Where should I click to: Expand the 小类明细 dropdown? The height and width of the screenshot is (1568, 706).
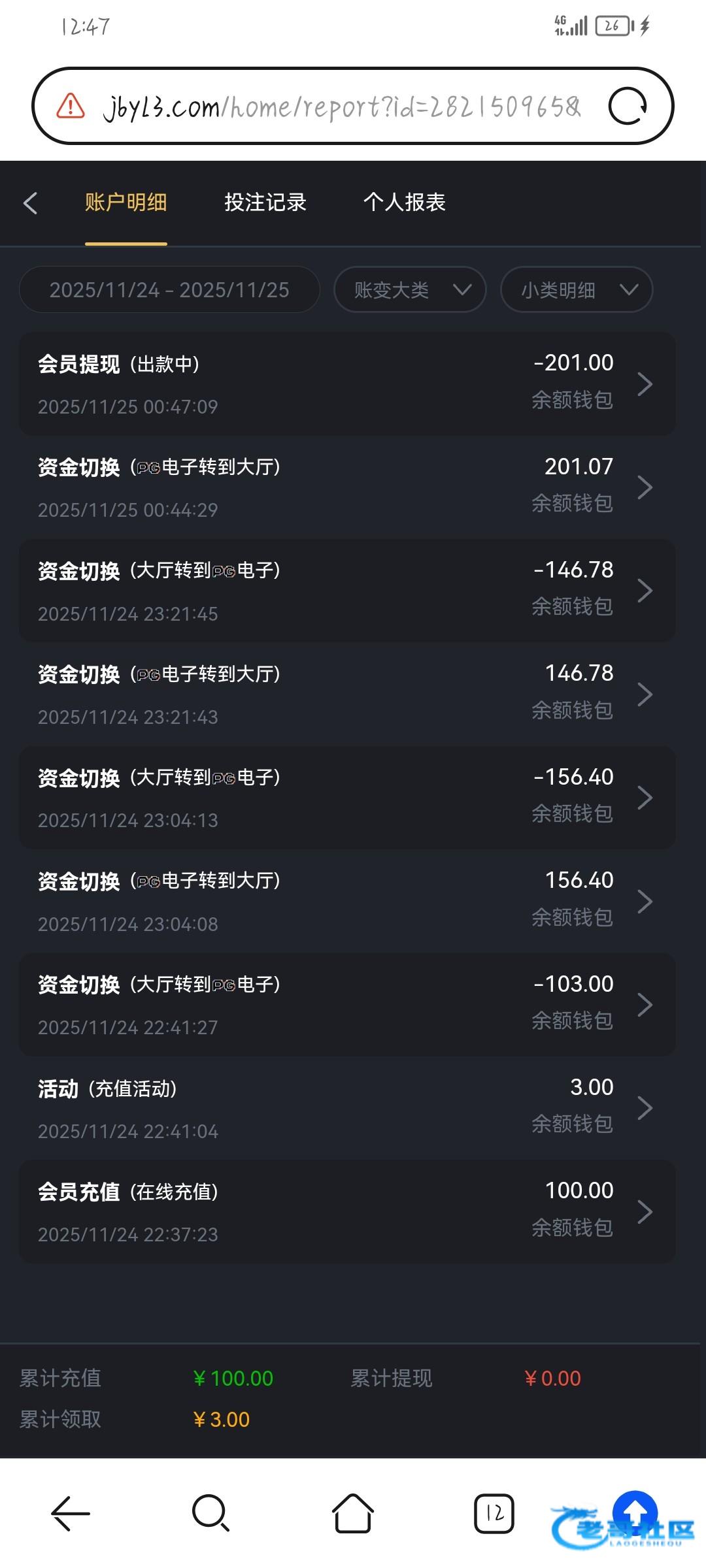click(x=577, y=289)
